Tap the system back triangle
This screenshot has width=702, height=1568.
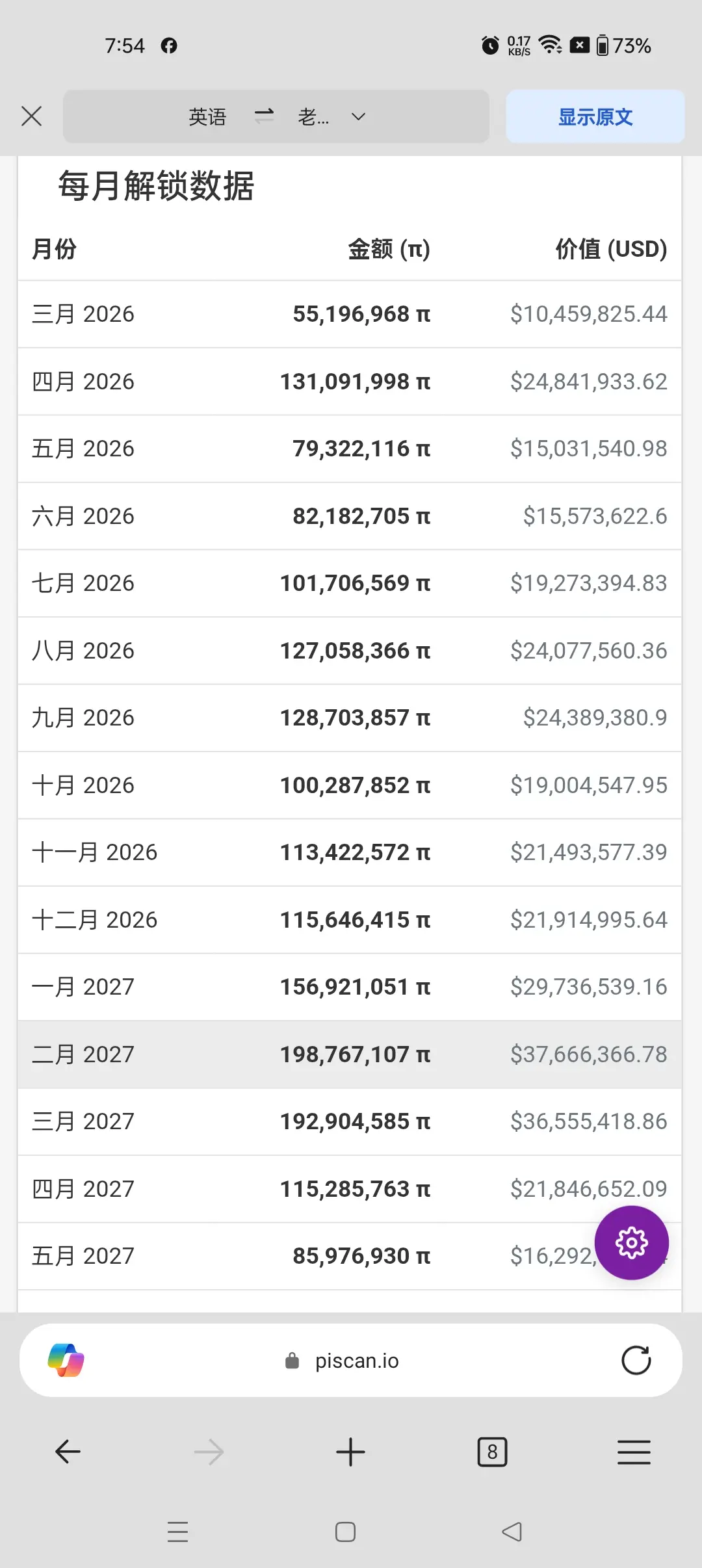pyautogui.click(x=512, y=1532)
